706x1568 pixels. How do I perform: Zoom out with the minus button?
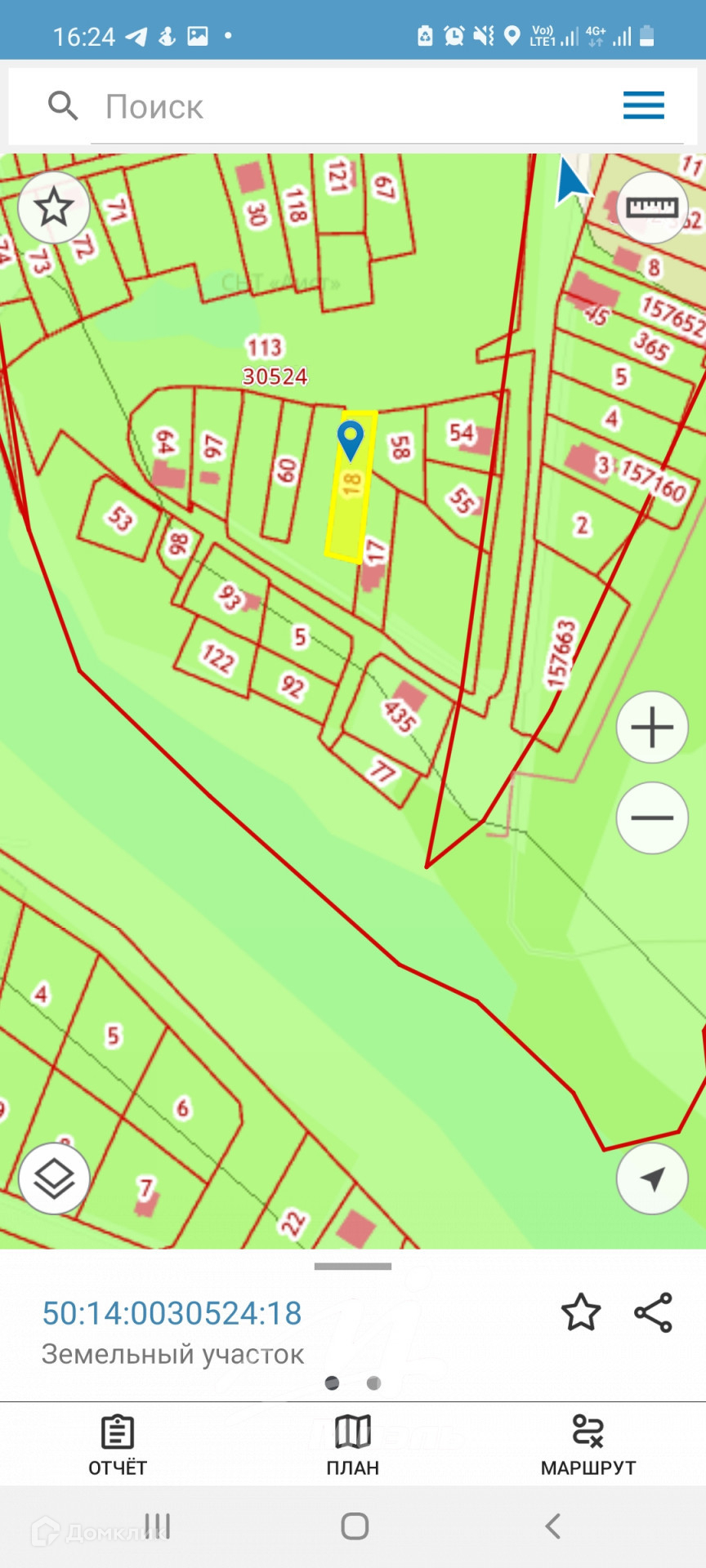(x=651, y=817)
